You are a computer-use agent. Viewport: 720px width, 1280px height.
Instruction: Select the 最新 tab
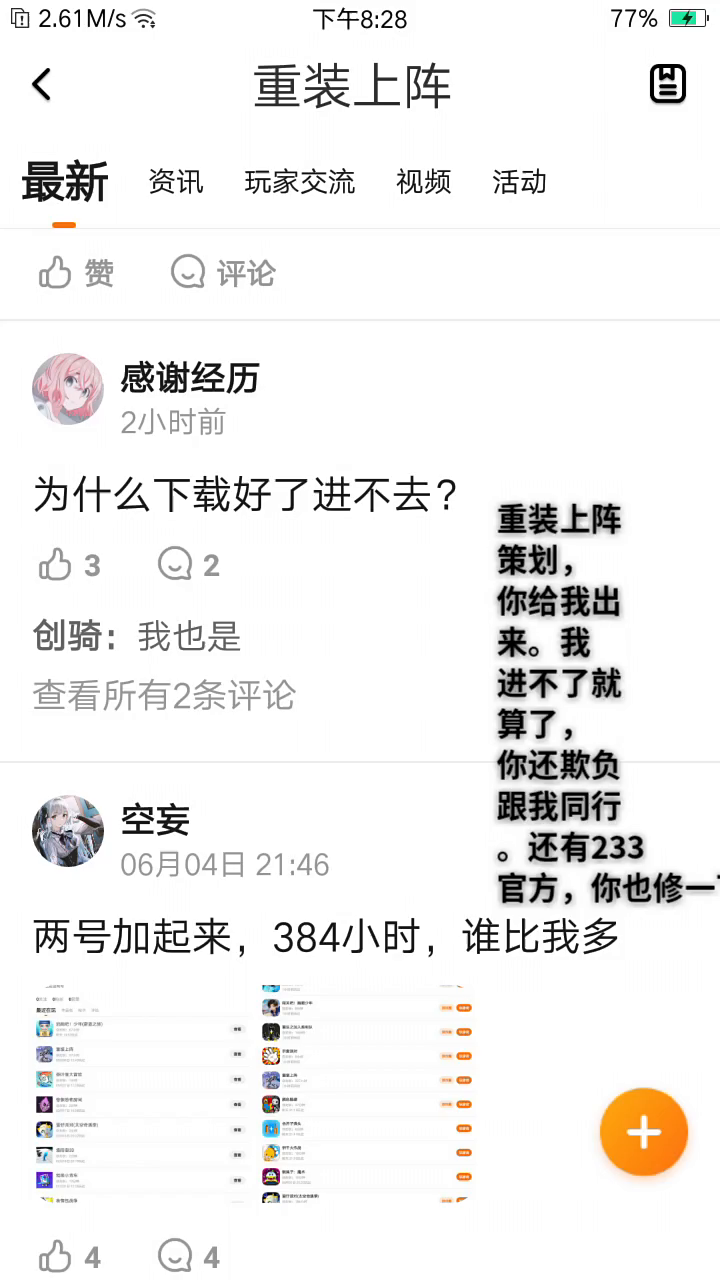[65, 182]
